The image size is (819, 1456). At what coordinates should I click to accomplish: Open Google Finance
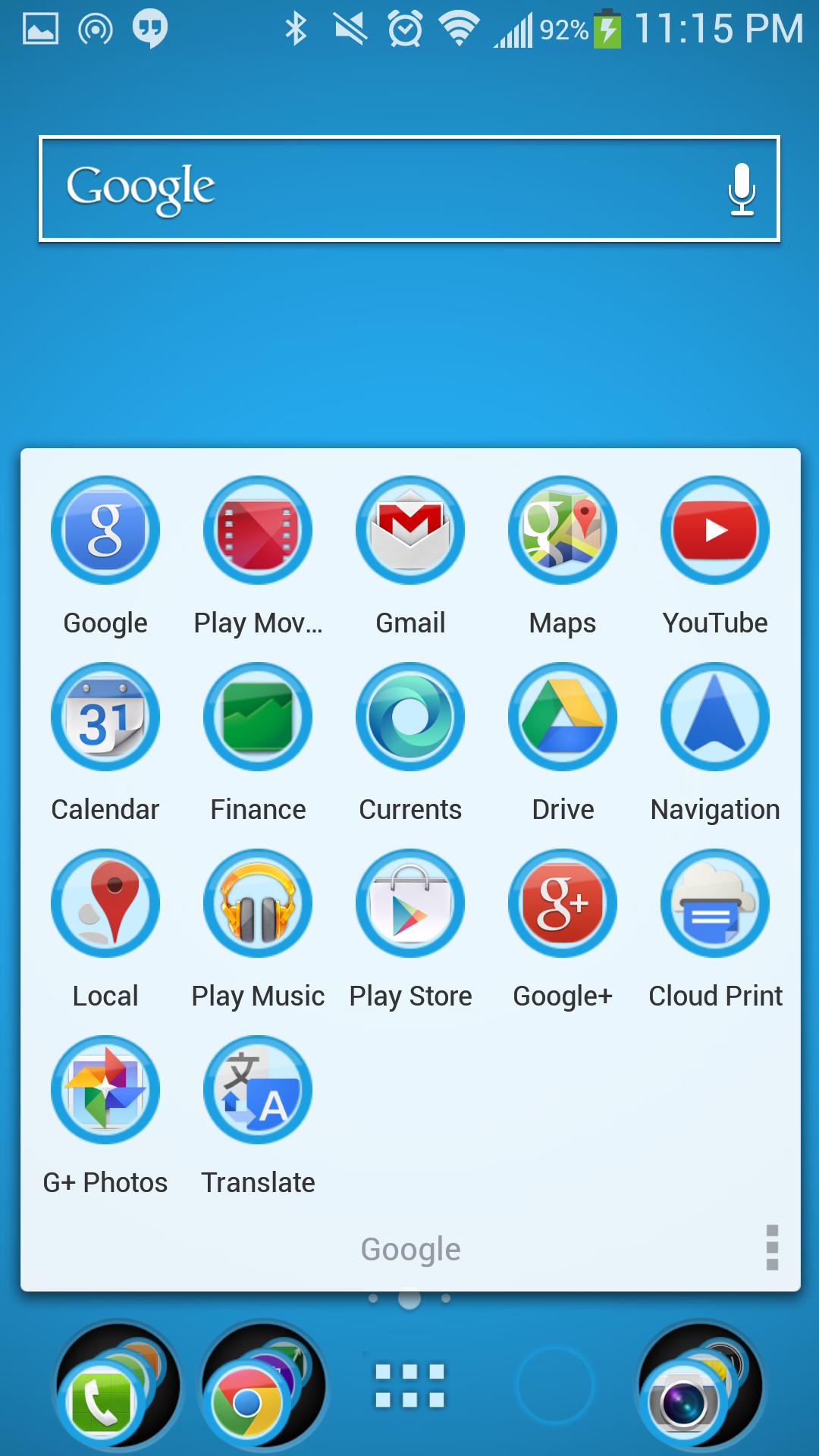point(258,717)
